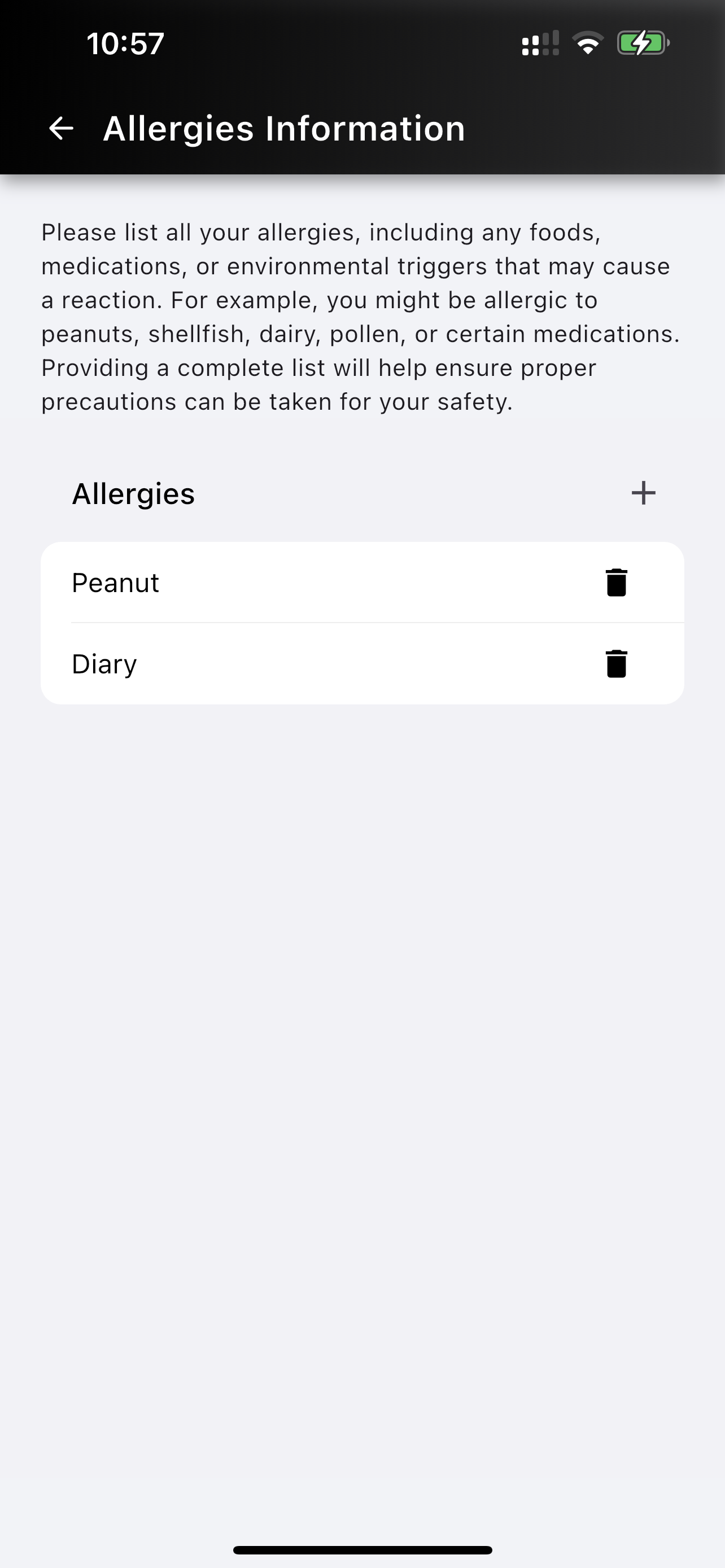Go back from Allergies Information
The height and width of the screenshot is (1568, 725).
(x=61, y=129)
